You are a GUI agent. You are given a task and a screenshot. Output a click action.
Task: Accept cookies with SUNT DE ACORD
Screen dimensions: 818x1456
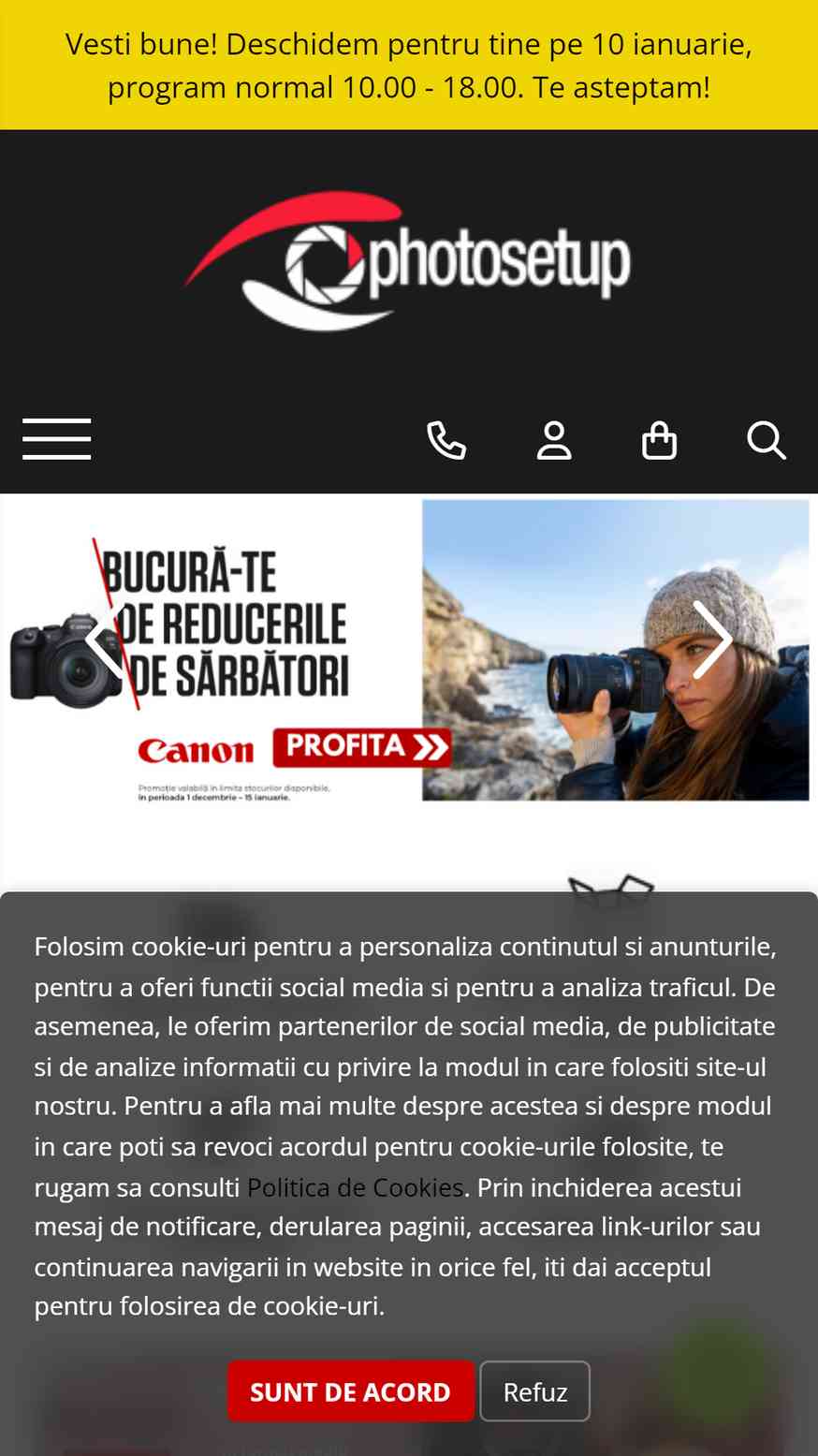point(350,1391)
